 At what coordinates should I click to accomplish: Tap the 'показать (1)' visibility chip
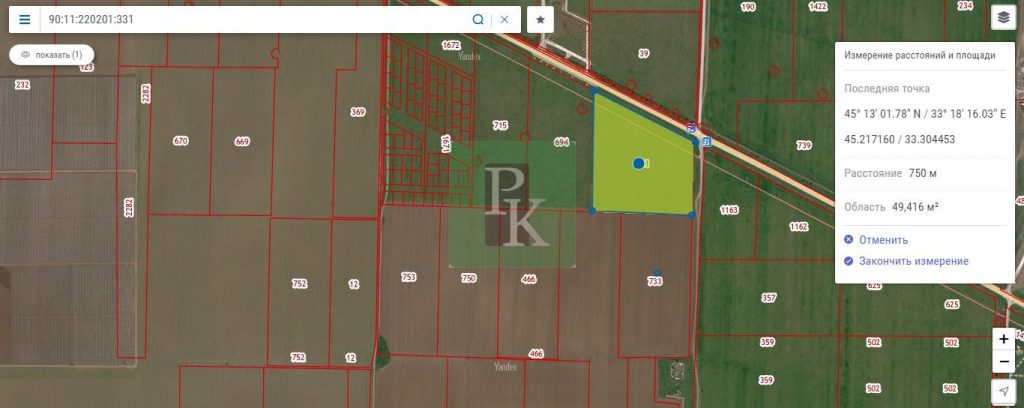[52, 54]
